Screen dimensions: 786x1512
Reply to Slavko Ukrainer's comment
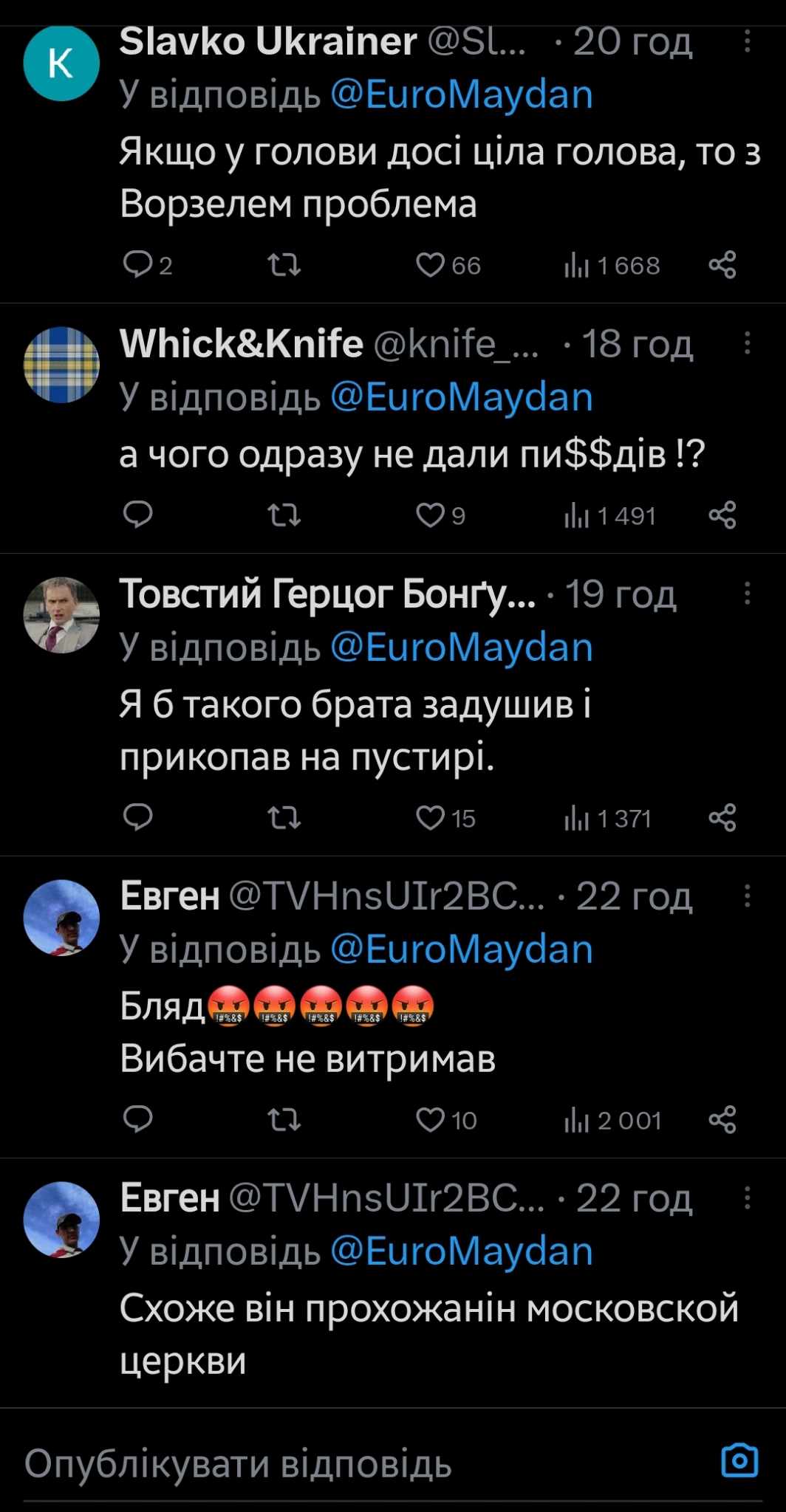137,265
